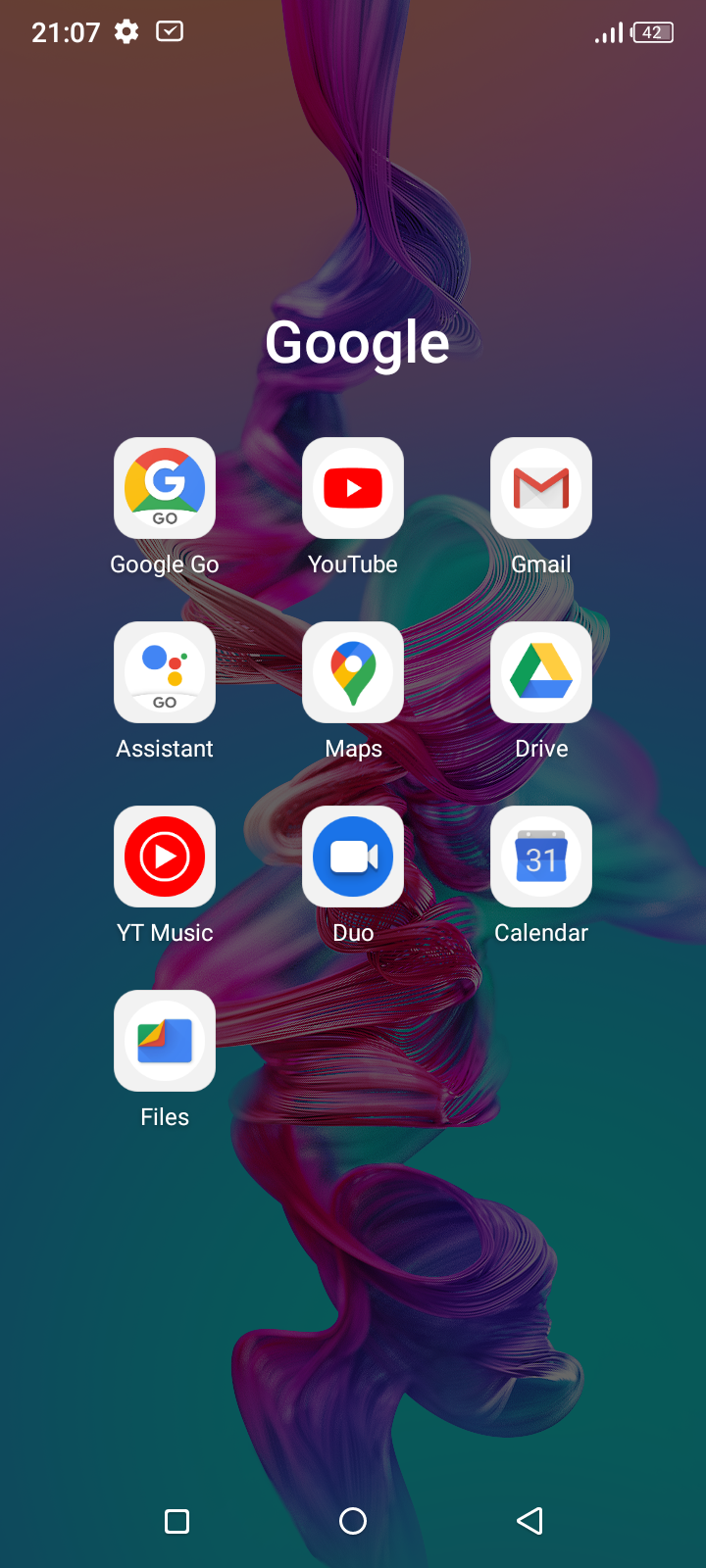Launch YouTube from the folder
This screenshot has height=1568, width=706.
tap(353, 488)
